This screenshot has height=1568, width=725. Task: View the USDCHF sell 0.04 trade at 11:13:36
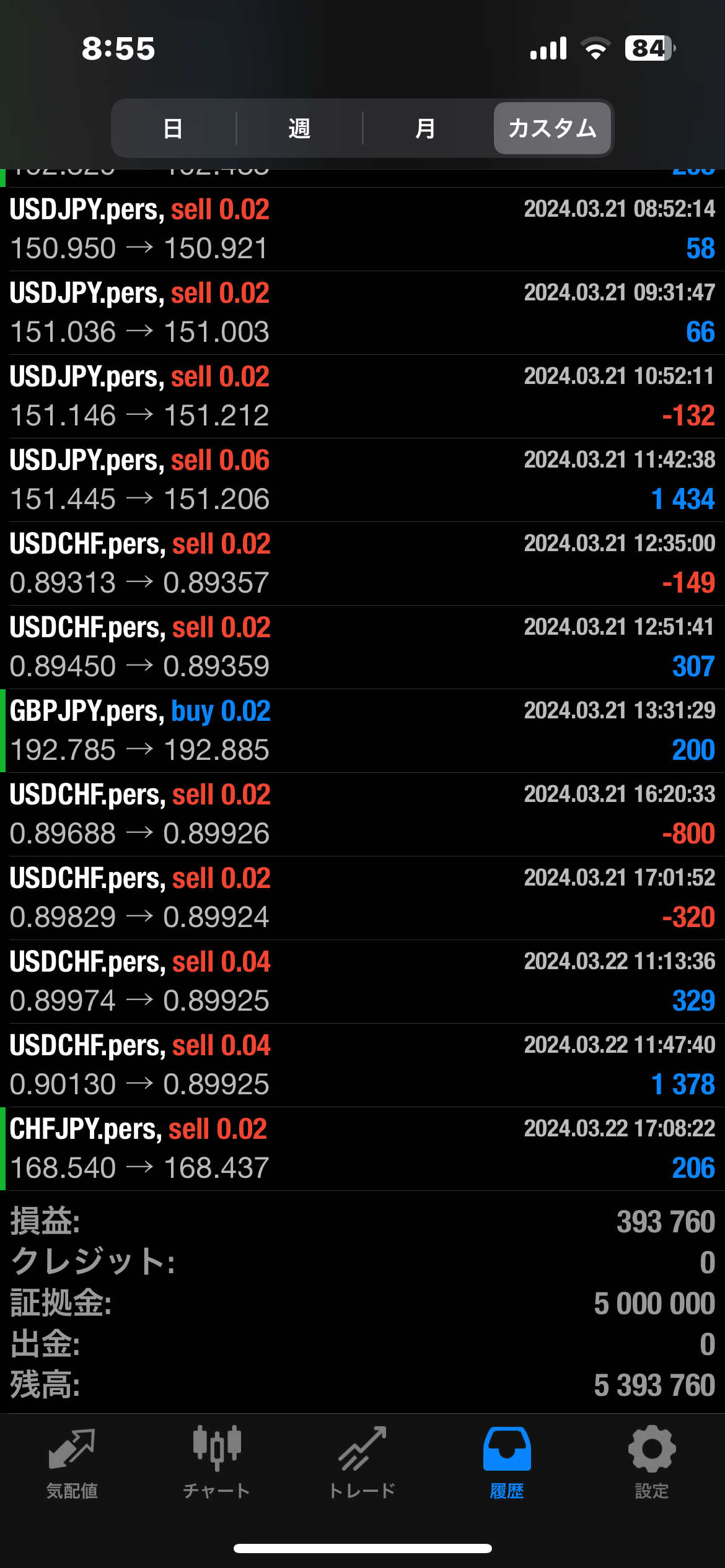pyautogui.click(x=362, y=982)
